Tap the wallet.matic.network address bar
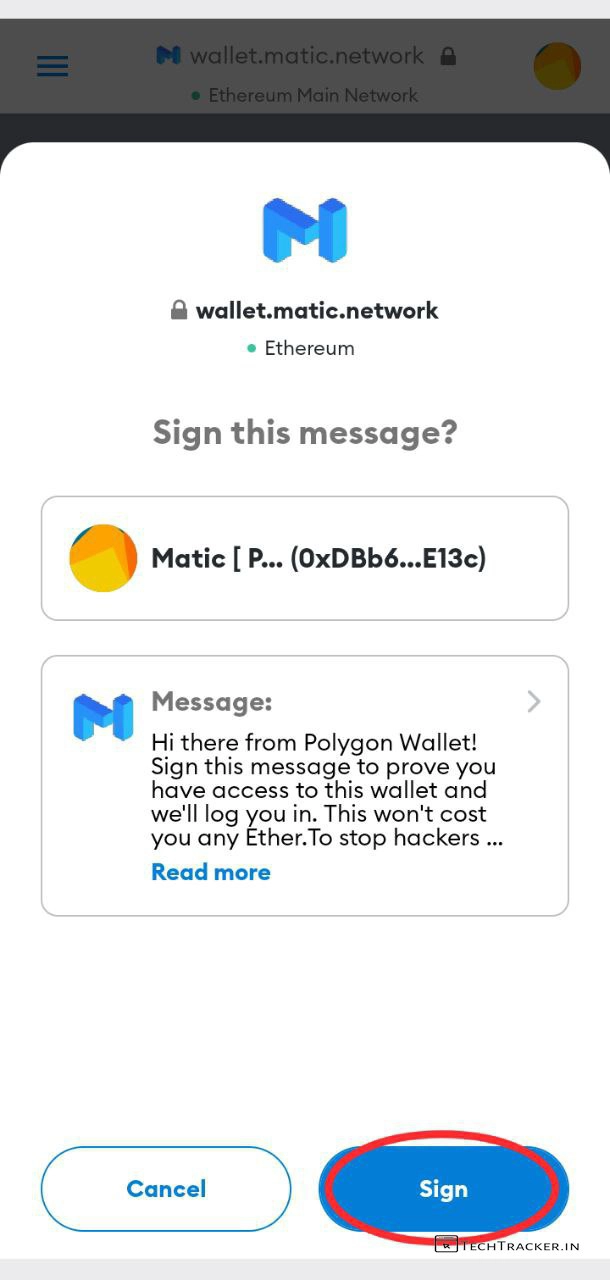 click(x=306, y=56)
